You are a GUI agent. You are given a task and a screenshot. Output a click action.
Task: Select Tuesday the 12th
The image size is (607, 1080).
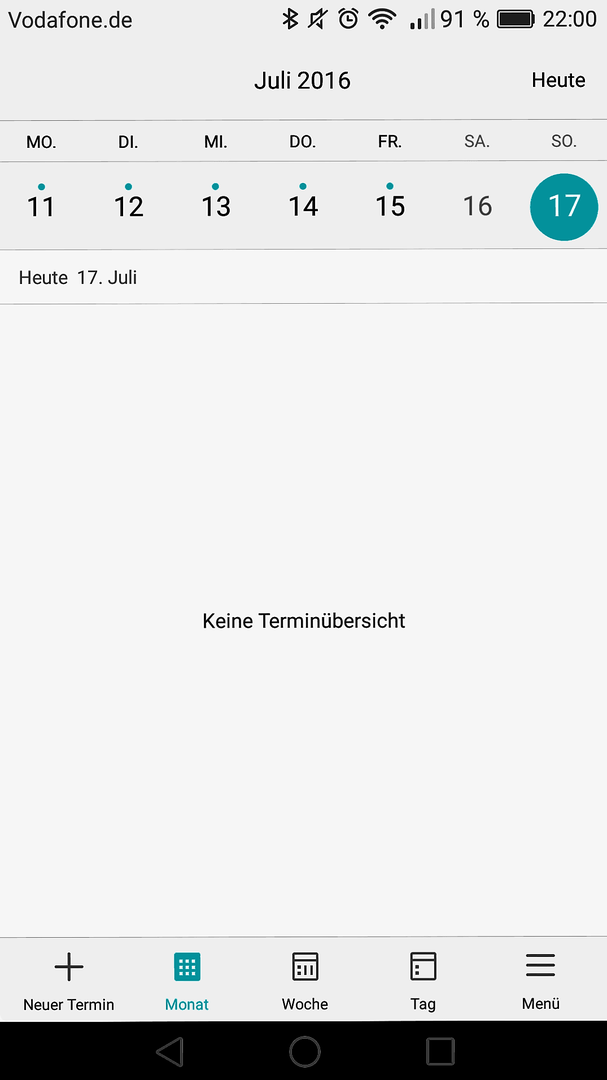[128, 205]
